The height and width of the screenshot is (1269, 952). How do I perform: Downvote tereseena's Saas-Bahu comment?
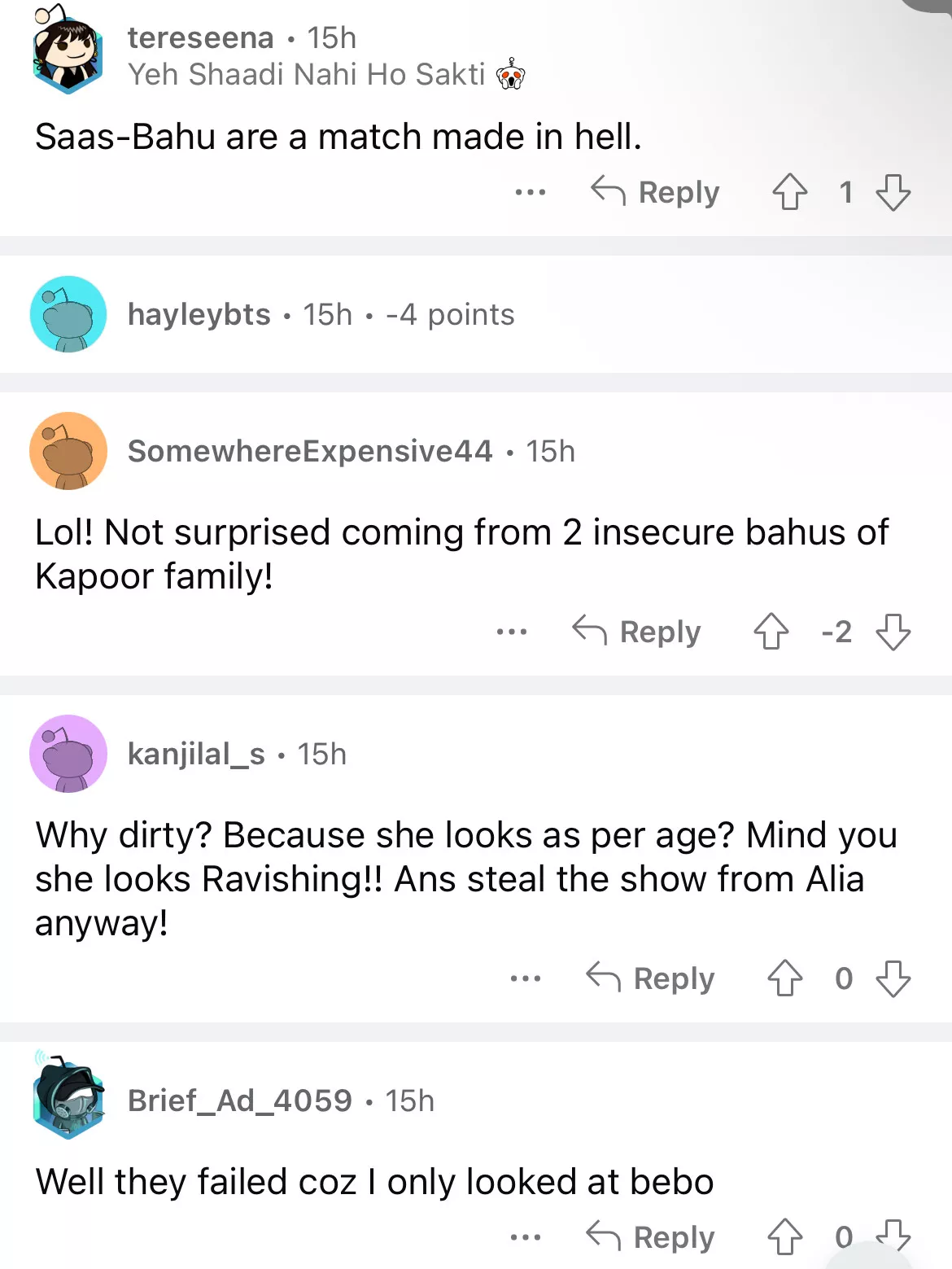coord(893,192)
